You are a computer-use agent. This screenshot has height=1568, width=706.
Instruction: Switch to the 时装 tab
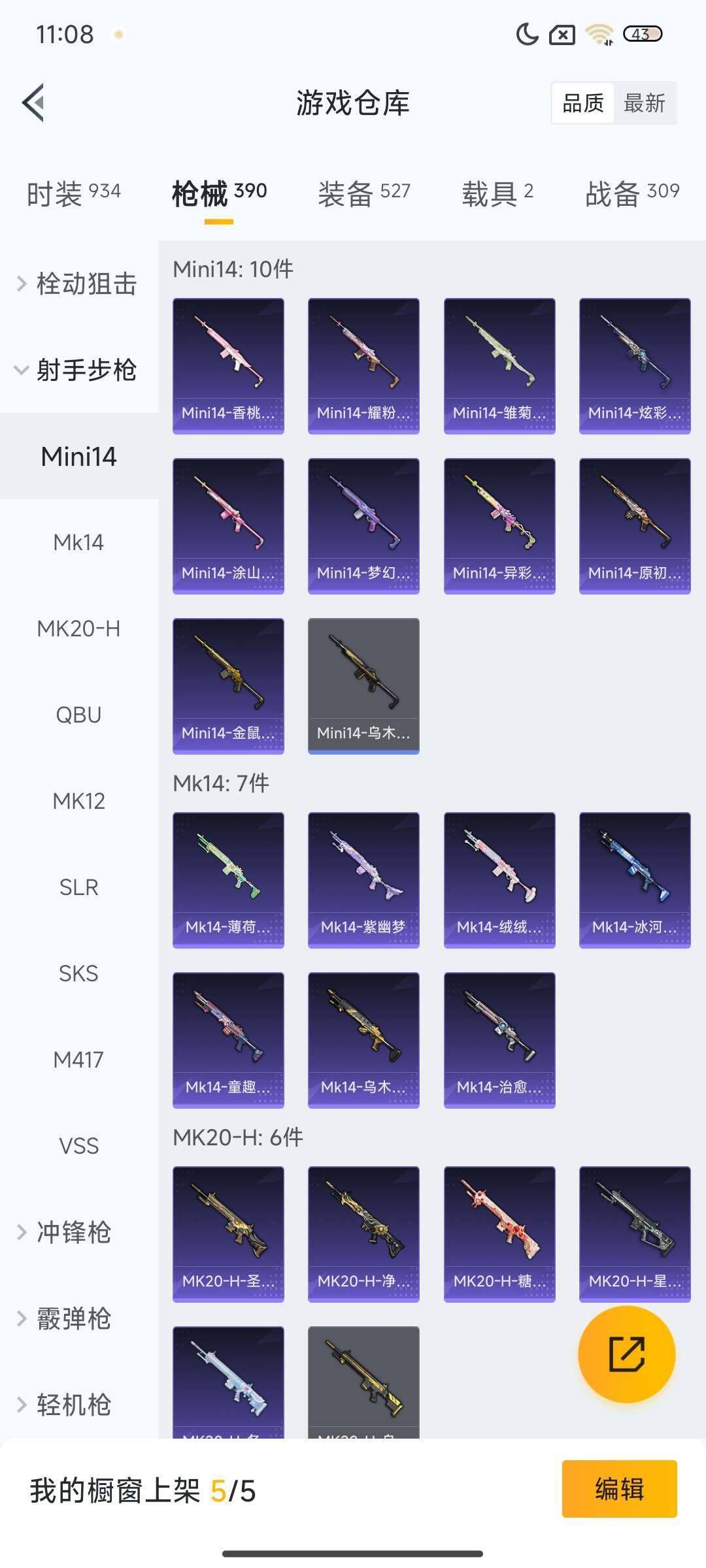pyautogui.click(x=73, y=193)
